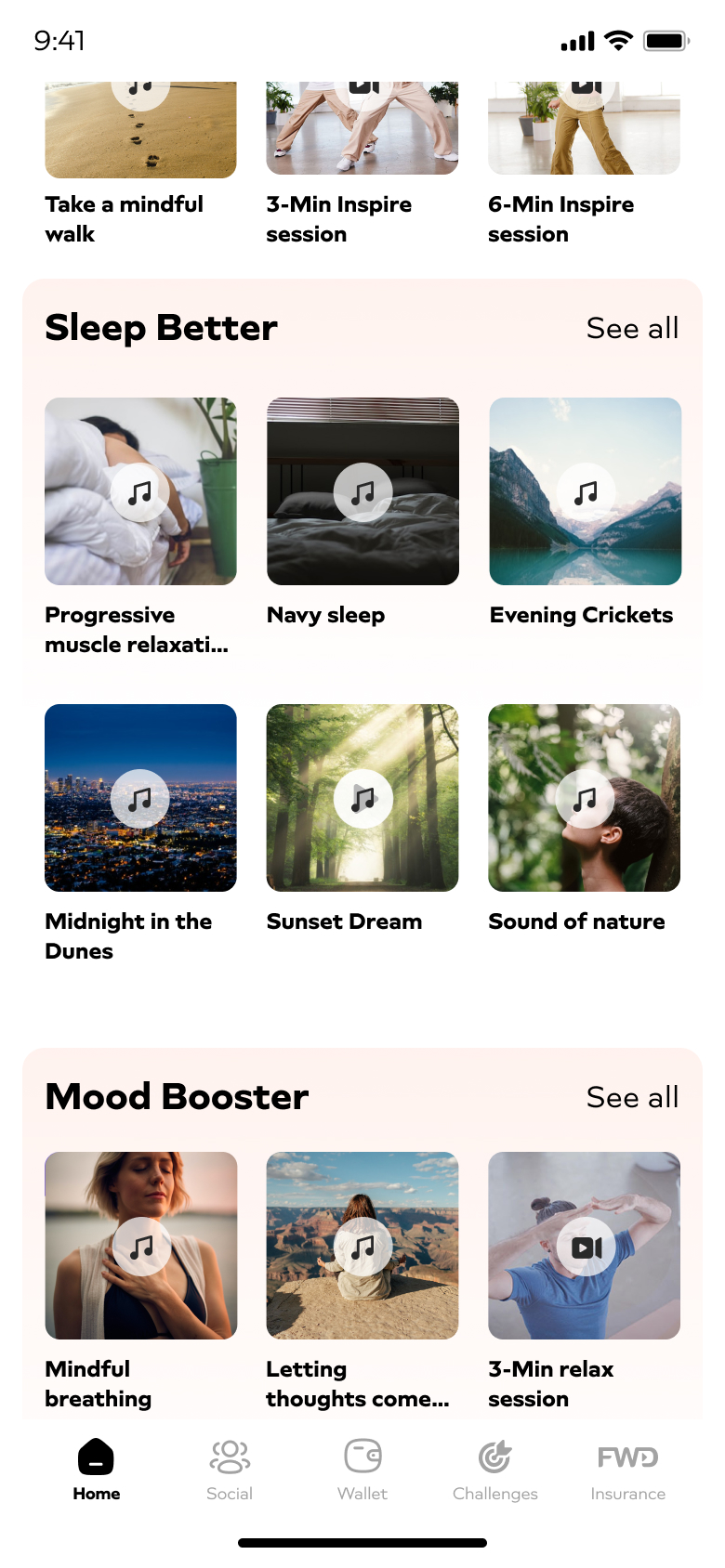725x1568 pixels.
Task: Open the 6-Min Inspire session video
Action: (585, 130)
